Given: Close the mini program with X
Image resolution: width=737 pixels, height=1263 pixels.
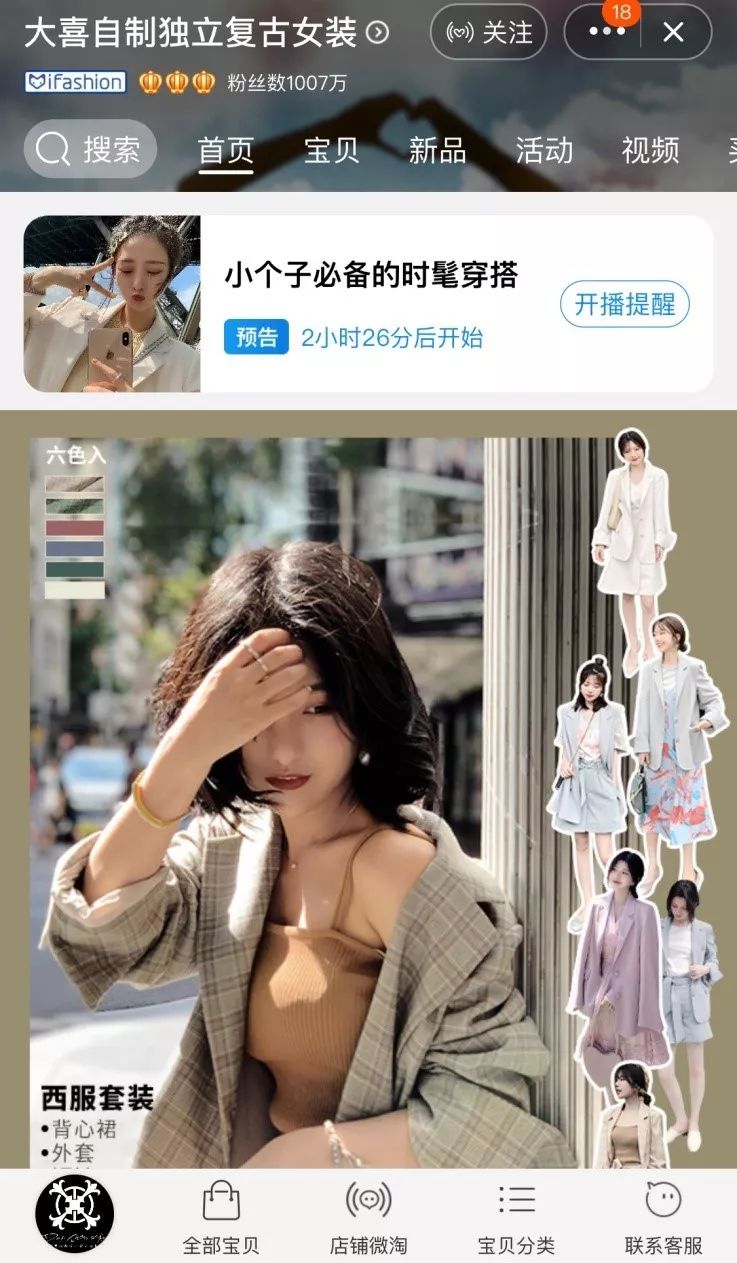Looking at the screenshot, I should click(x=674, y=33).
